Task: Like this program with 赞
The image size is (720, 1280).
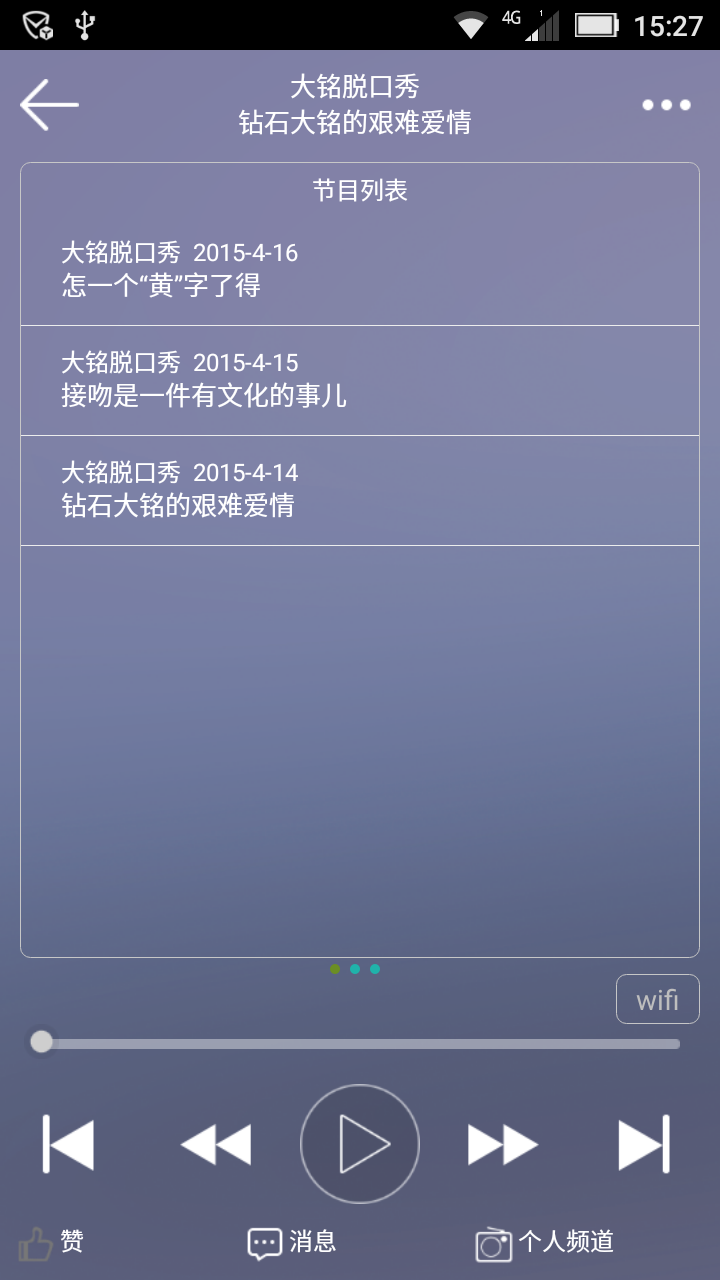Action: 52,1243
